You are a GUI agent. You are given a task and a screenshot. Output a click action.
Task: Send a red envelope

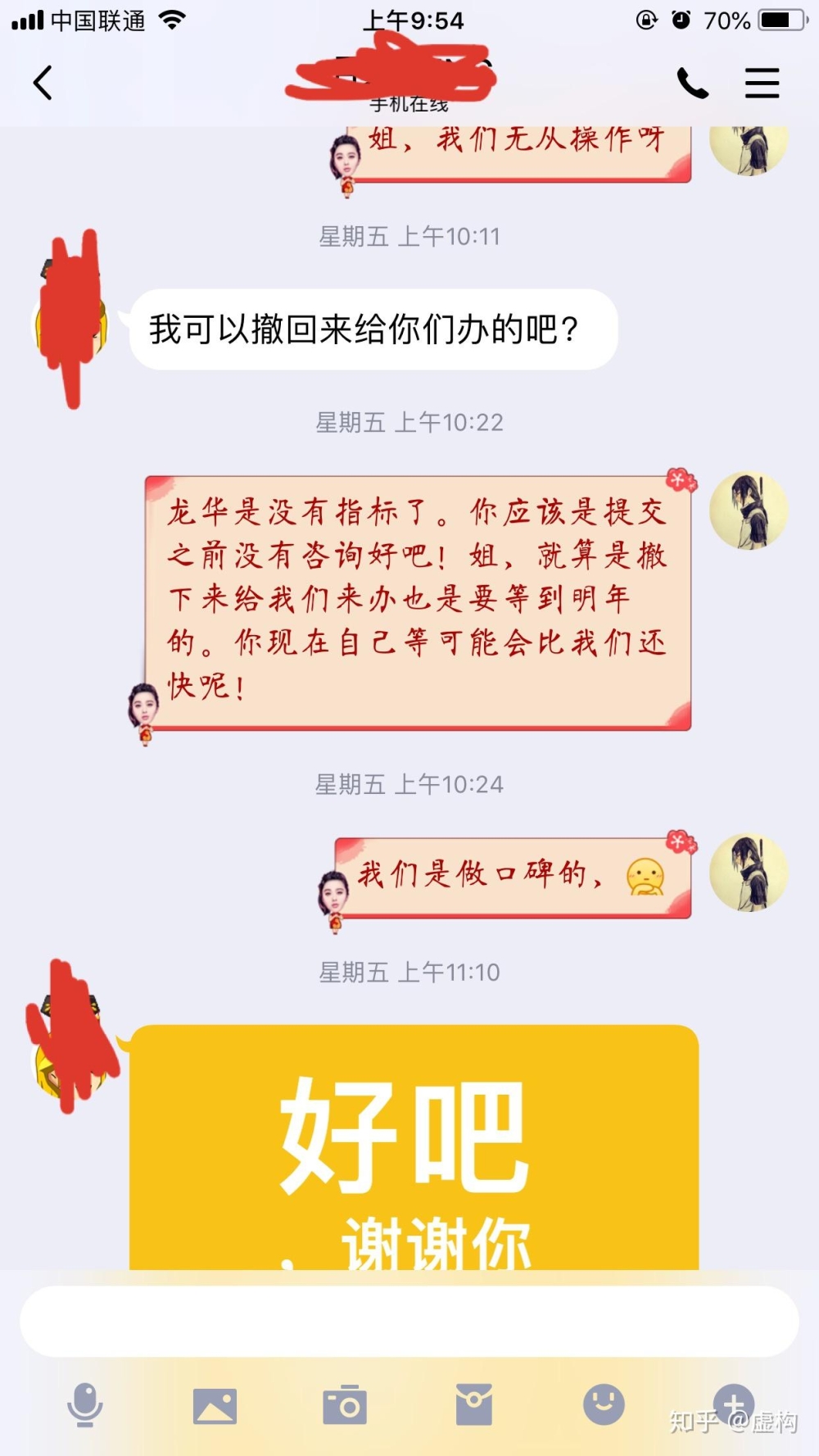coord(474,1404)
